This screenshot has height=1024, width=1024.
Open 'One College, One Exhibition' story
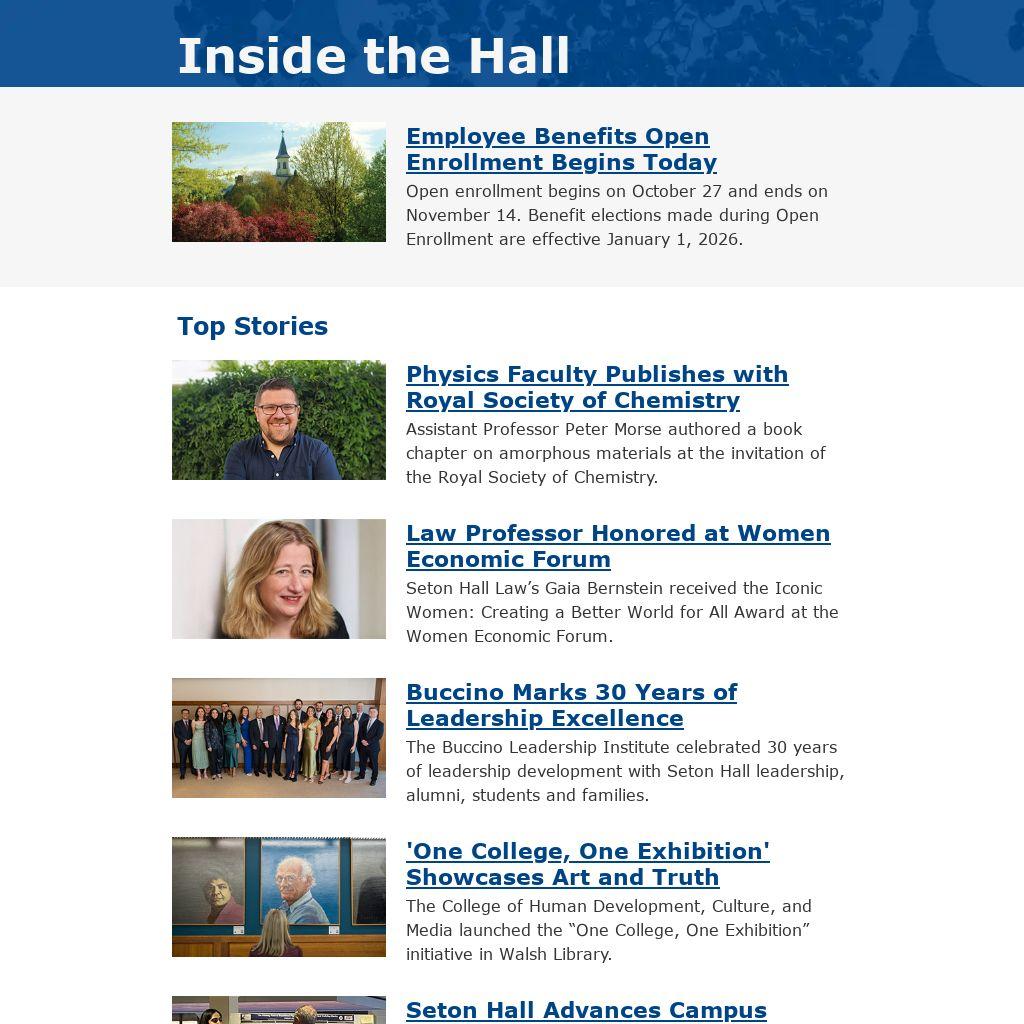tap(587, 864)
